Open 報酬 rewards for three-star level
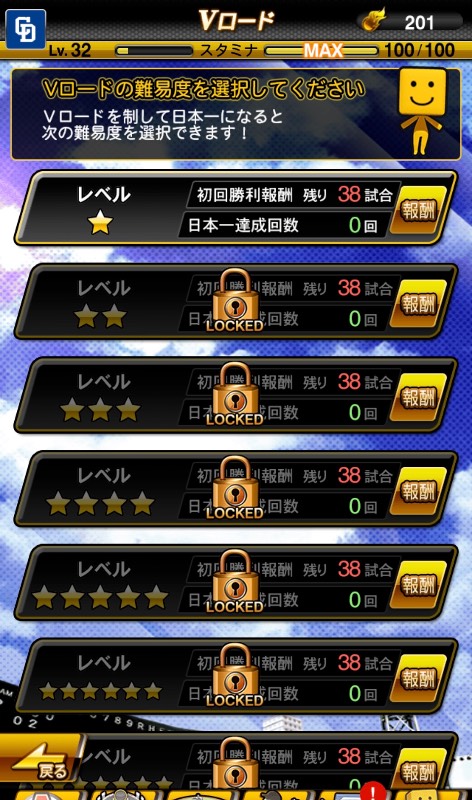472x800 pixels. click(x=418, y=398)
